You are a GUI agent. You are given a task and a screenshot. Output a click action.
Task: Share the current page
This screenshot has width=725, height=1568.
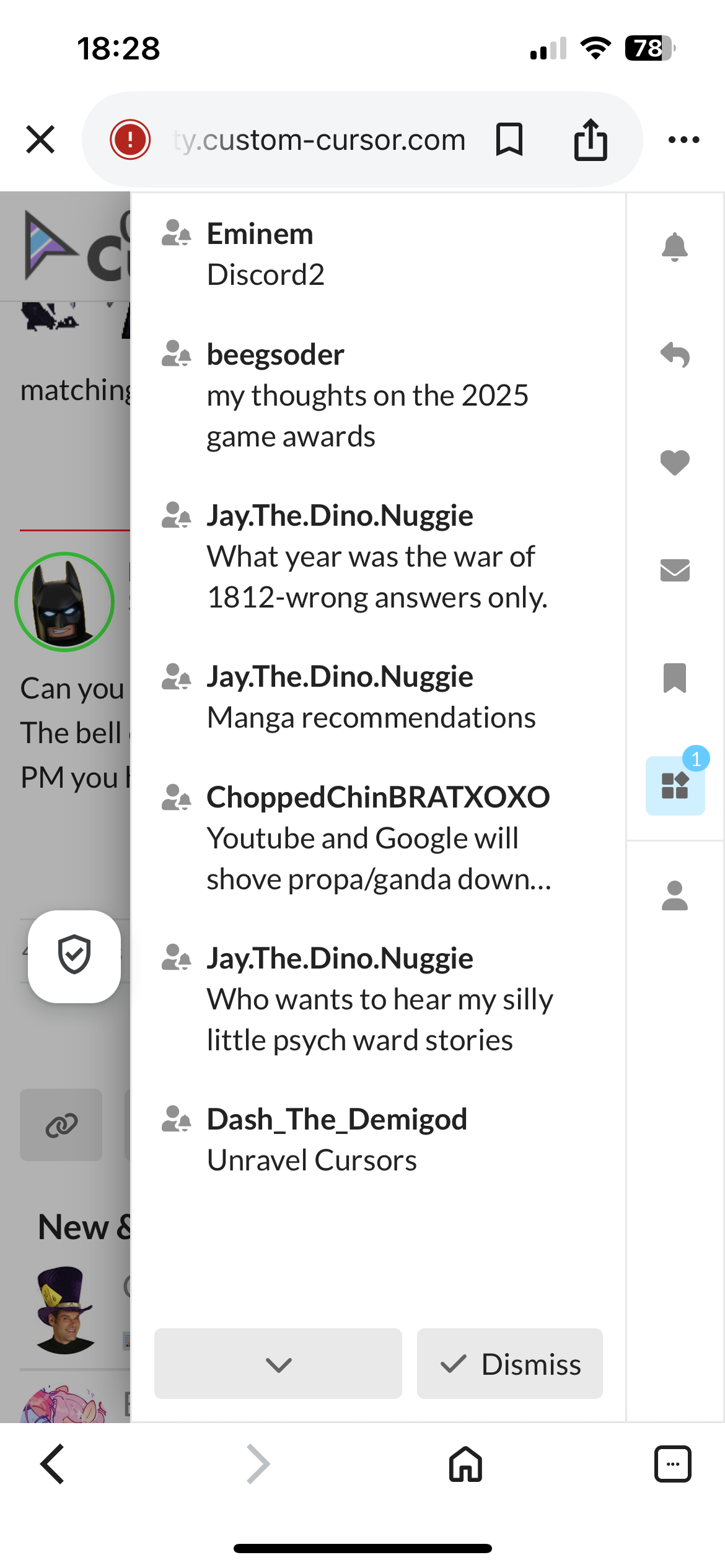[590, 139]
